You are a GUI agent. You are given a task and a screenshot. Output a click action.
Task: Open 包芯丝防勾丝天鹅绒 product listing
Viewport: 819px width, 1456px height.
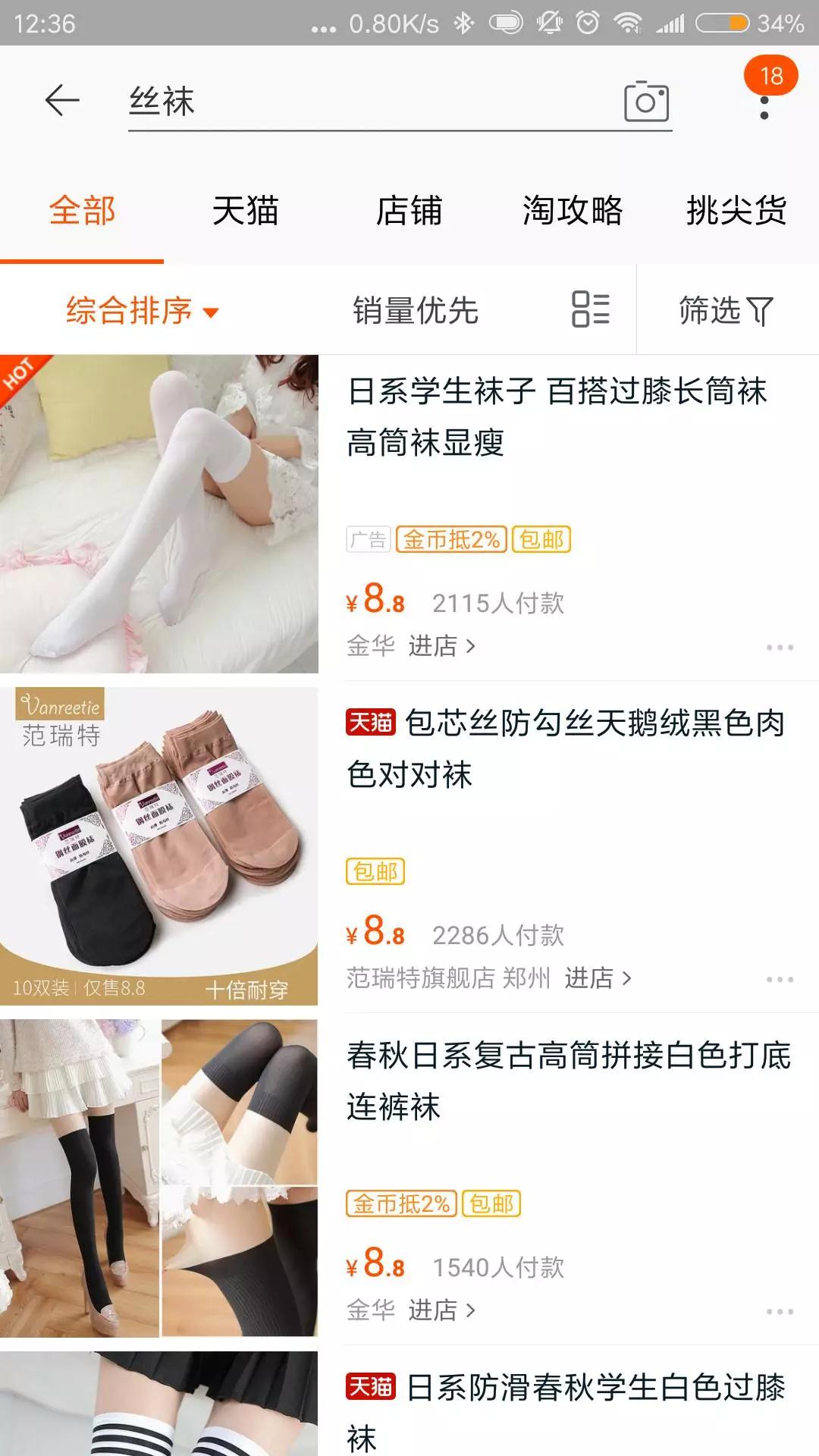565,749
